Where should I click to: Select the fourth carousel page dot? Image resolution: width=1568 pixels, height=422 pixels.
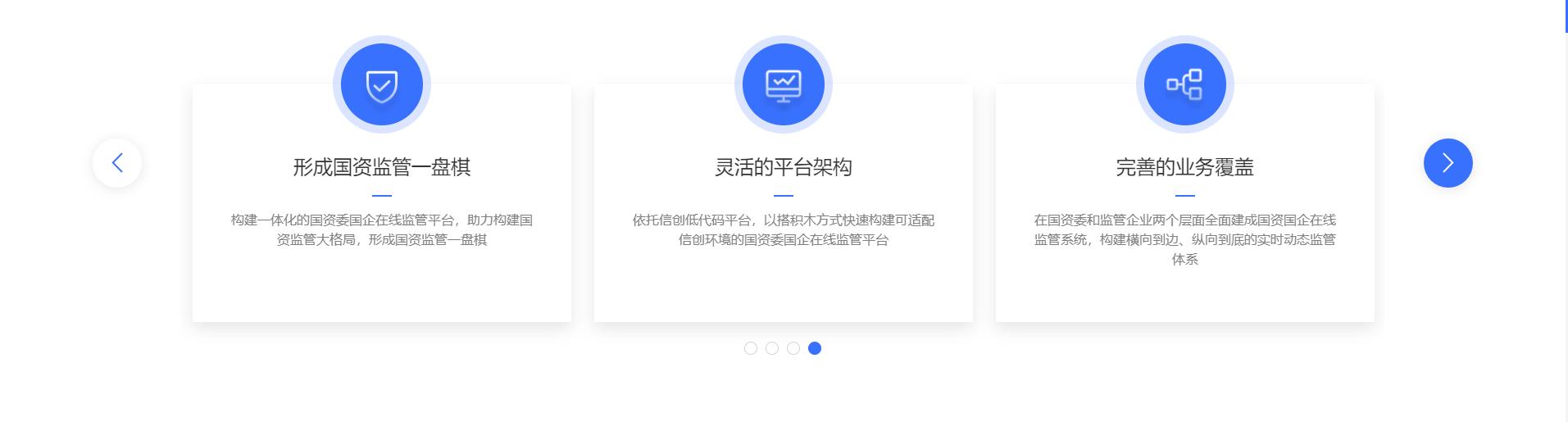click(x=815, y=348)
